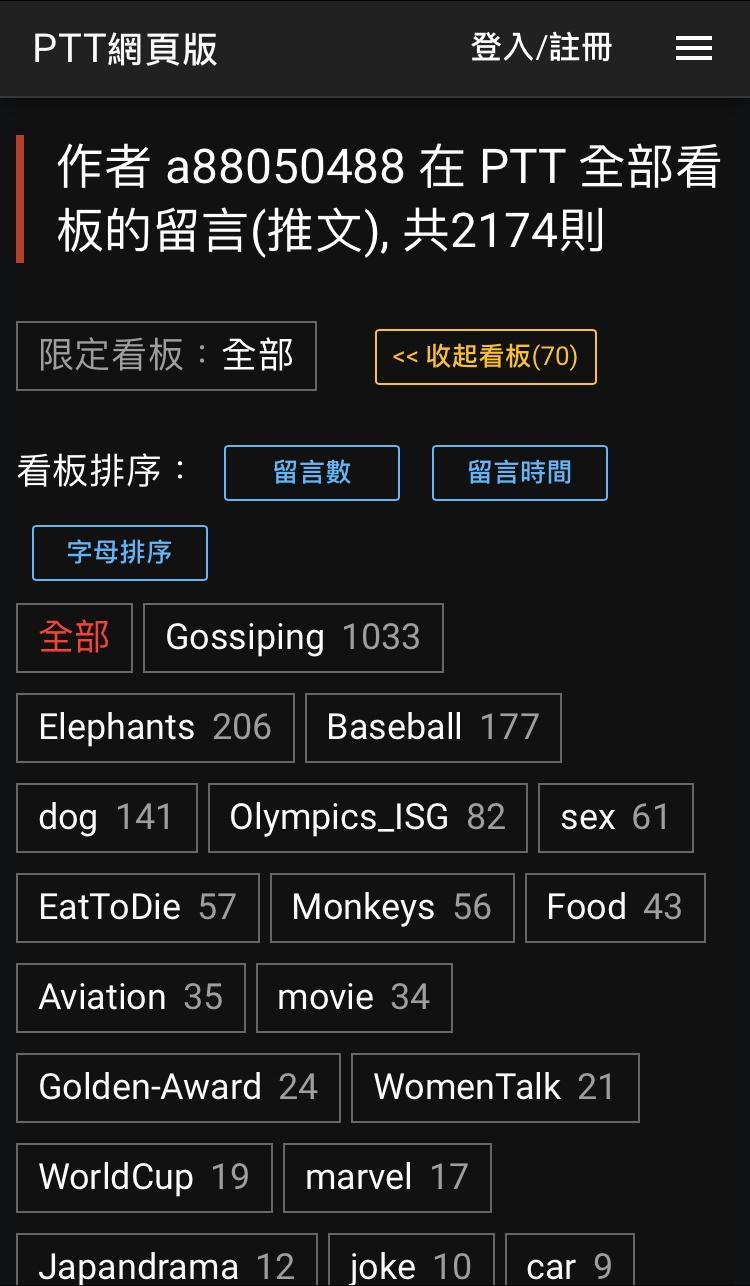
Task: Sort boards by 字母排序
Action: click(x=120, y=553)
